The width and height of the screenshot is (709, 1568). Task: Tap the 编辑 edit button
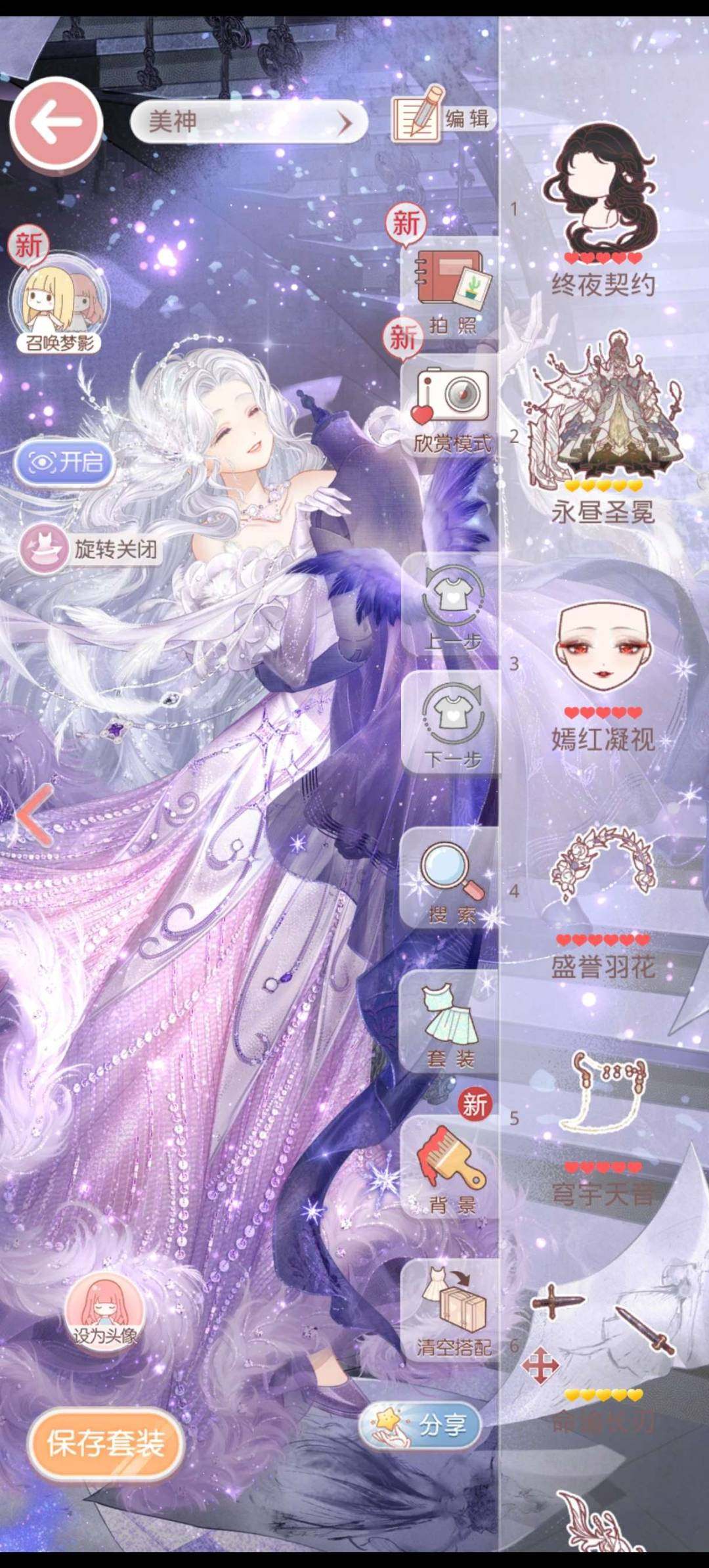442,120
